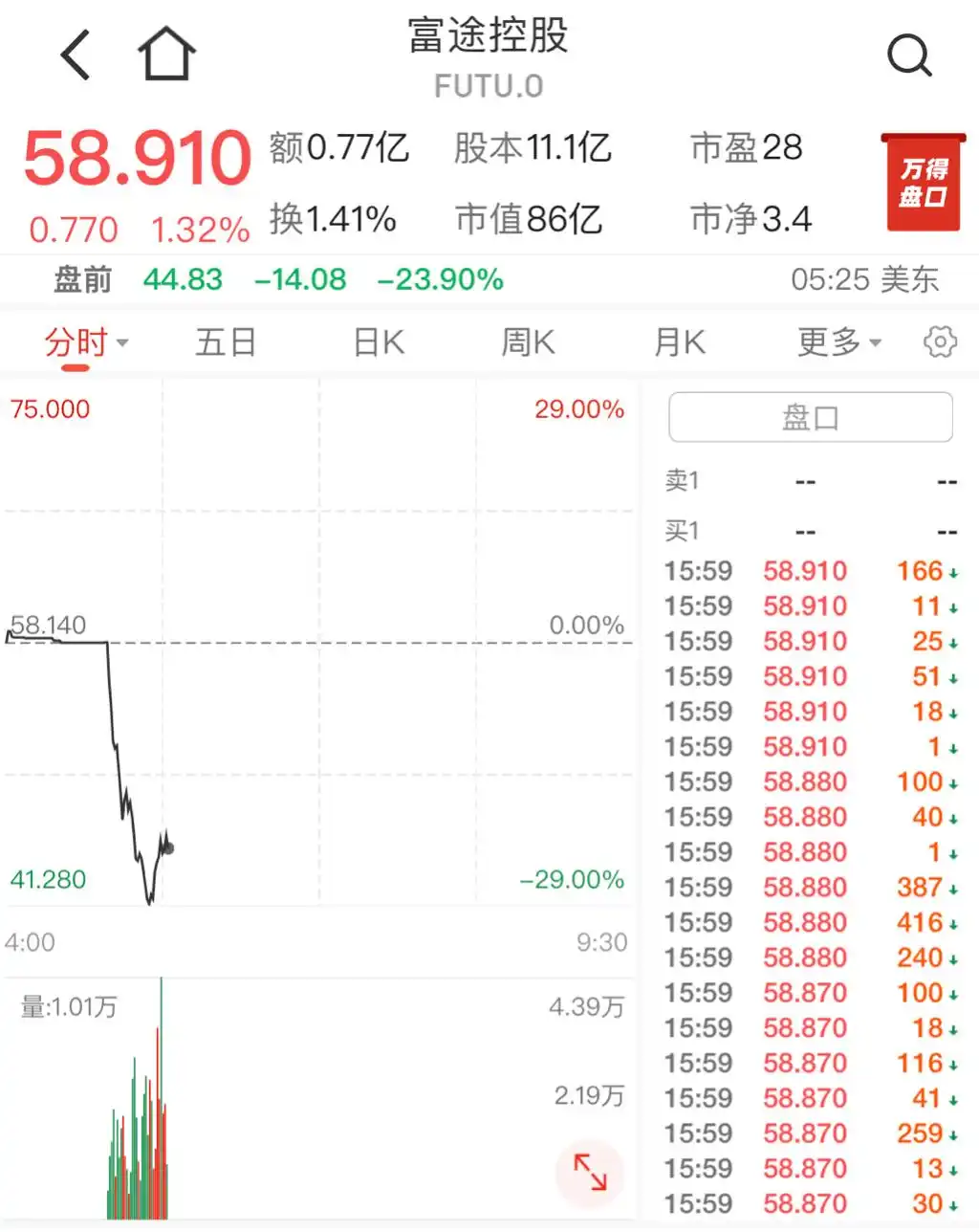Click the red 万得盘口 badge

(x=923, y=182)
